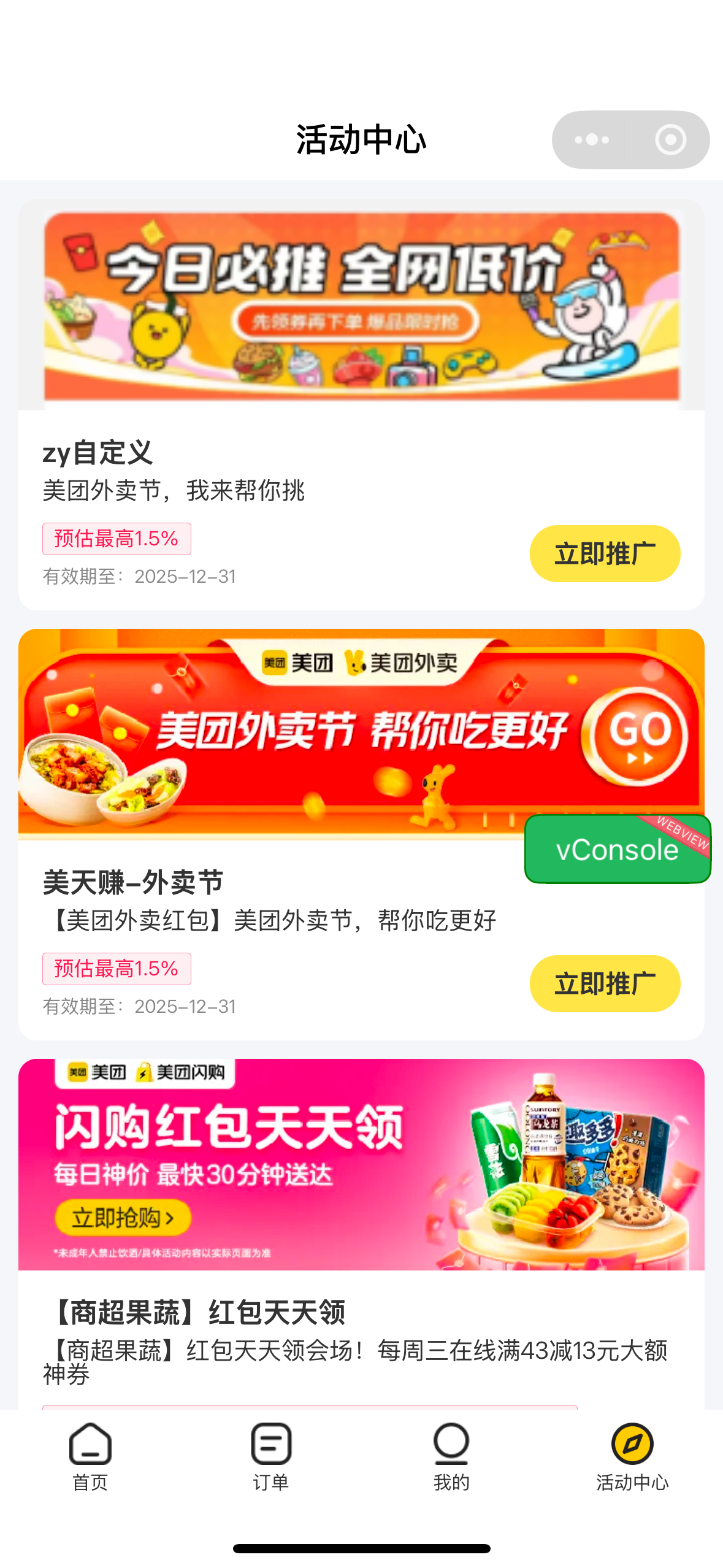Close the mini program via the circle icon
This screenshot has height=1568, width=723.
click(x=670, y=140)
